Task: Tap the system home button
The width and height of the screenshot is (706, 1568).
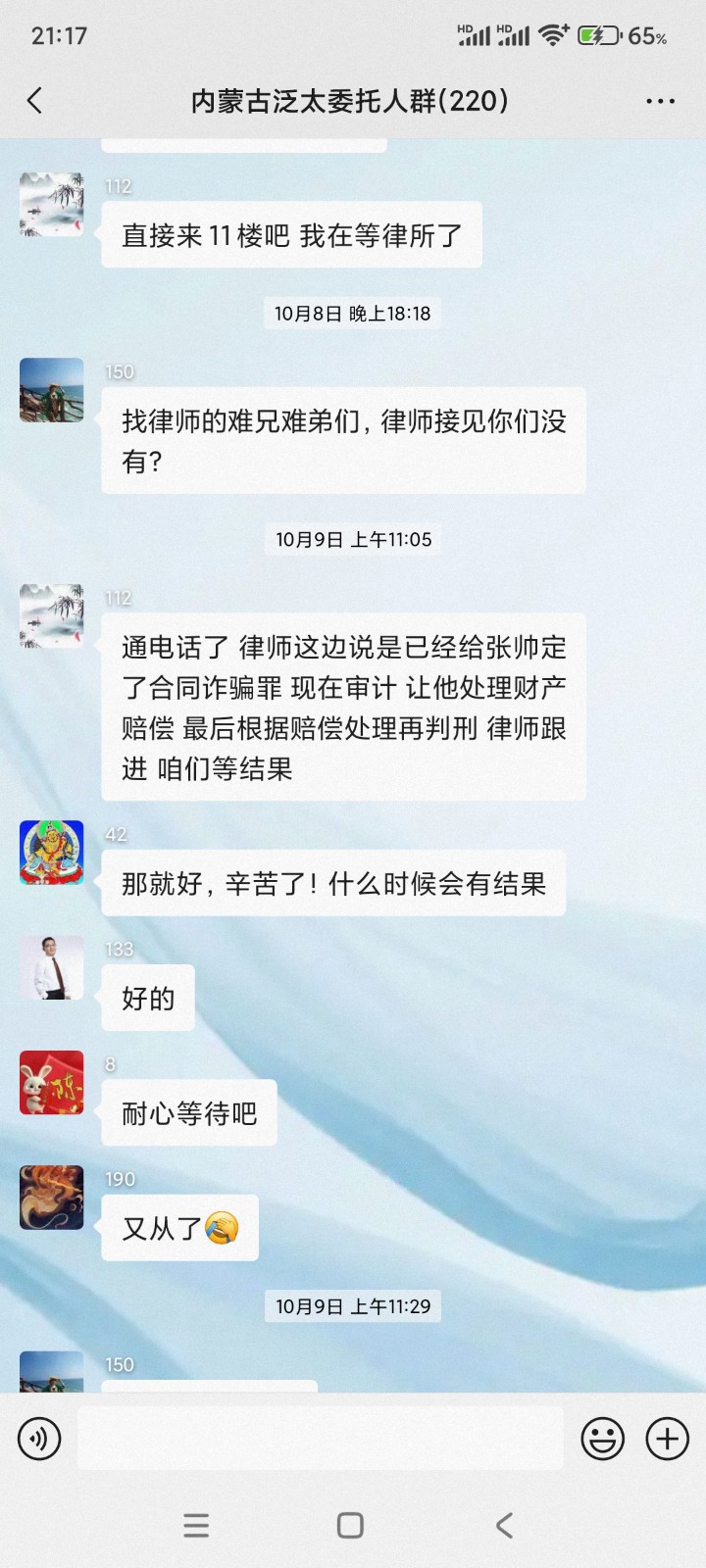Action: (x=350, y=1525)
